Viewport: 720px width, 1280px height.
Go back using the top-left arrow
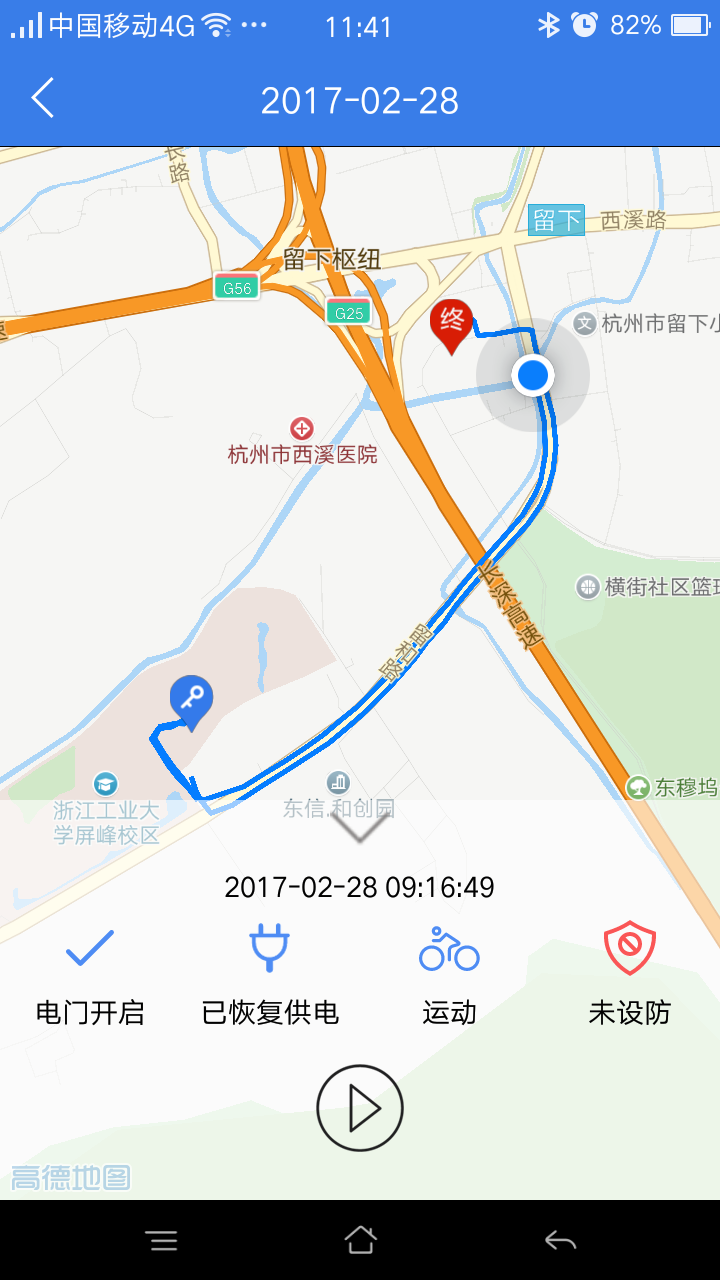point(43,99)
